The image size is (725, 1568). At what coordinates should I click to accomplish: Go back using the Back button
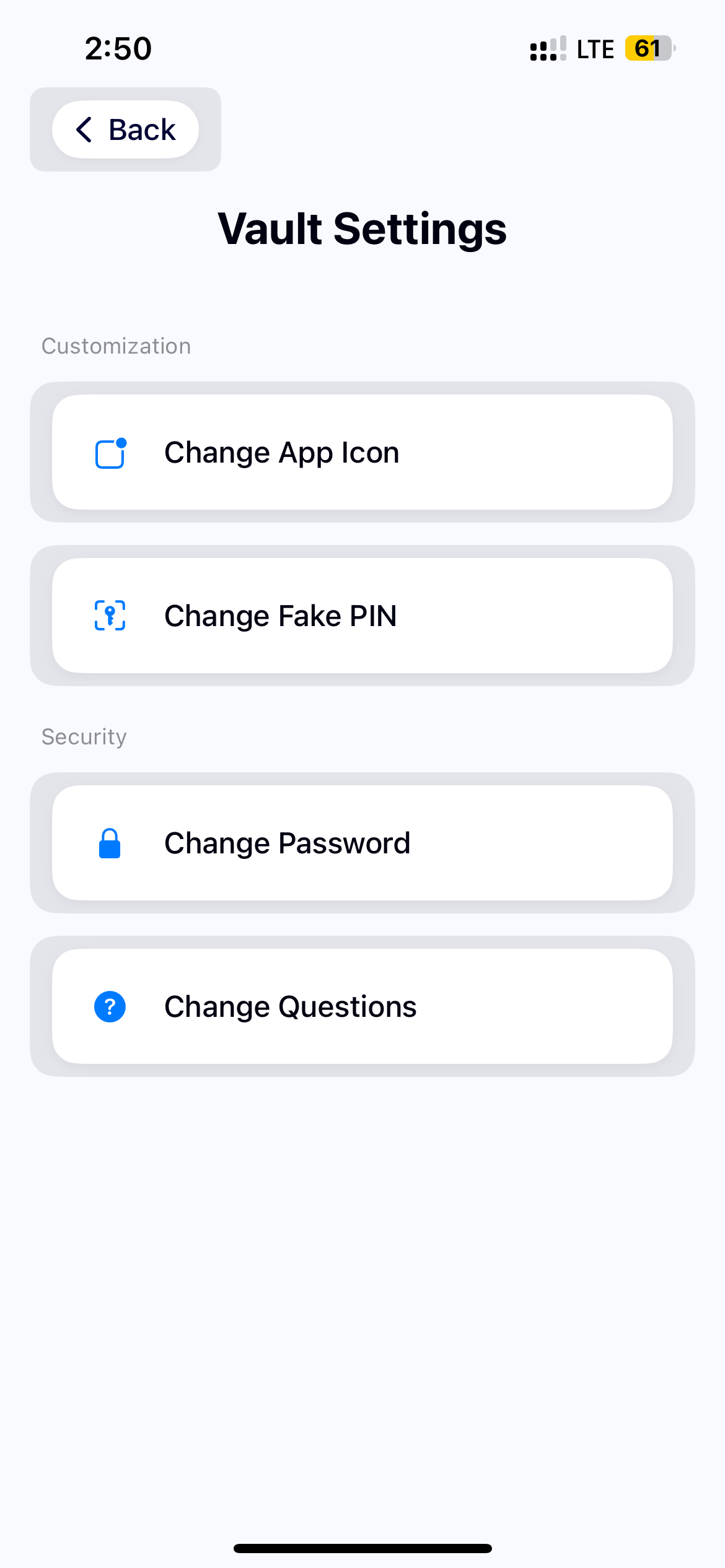(125, 129)
